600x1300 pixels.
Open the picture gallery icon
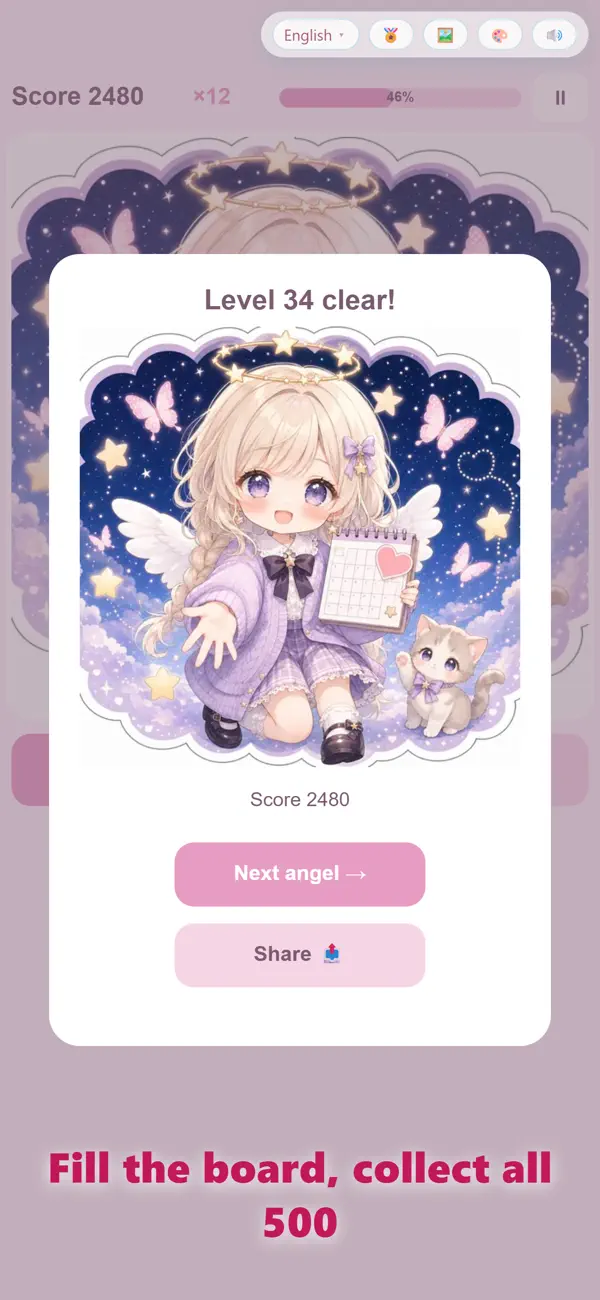pos(445,35)
